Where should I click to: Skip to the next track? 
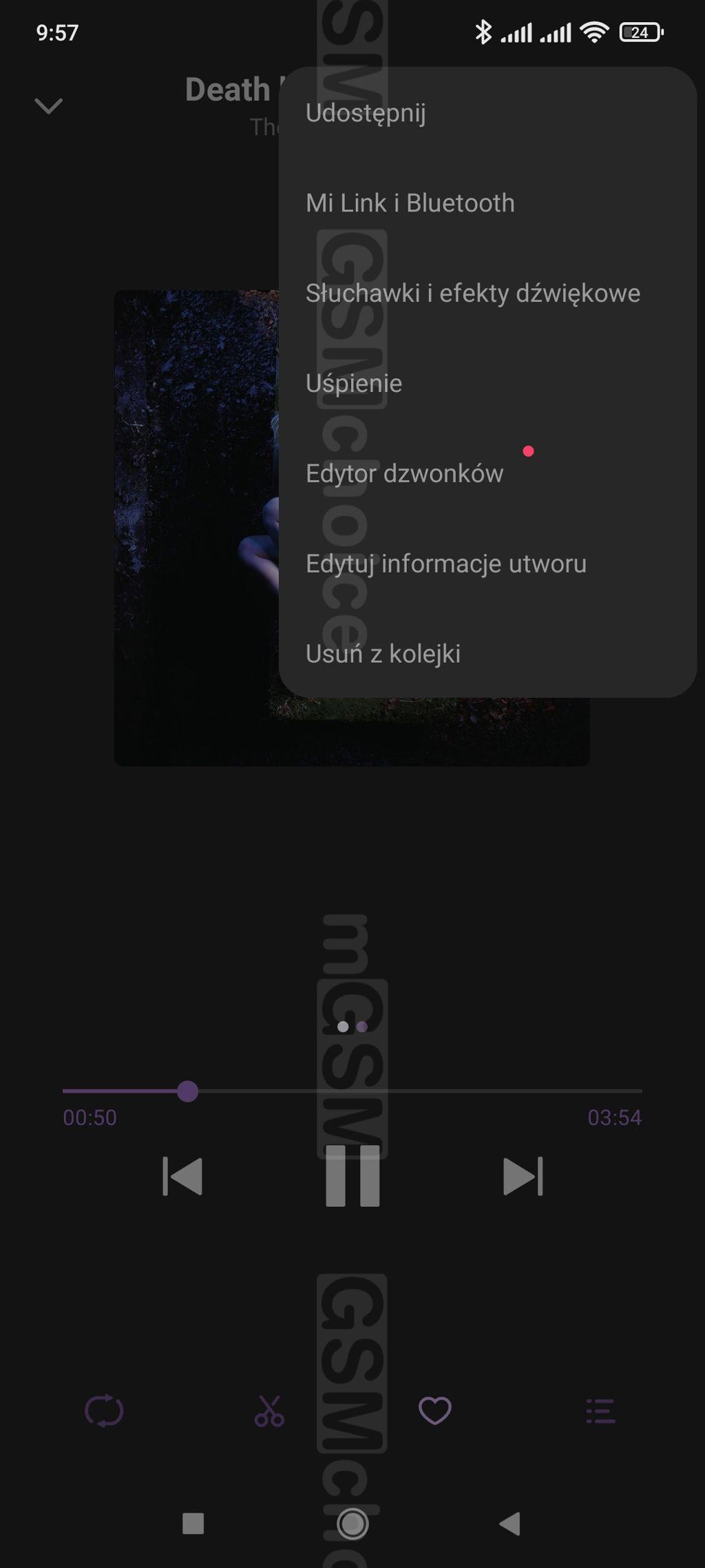[523, 1176]
